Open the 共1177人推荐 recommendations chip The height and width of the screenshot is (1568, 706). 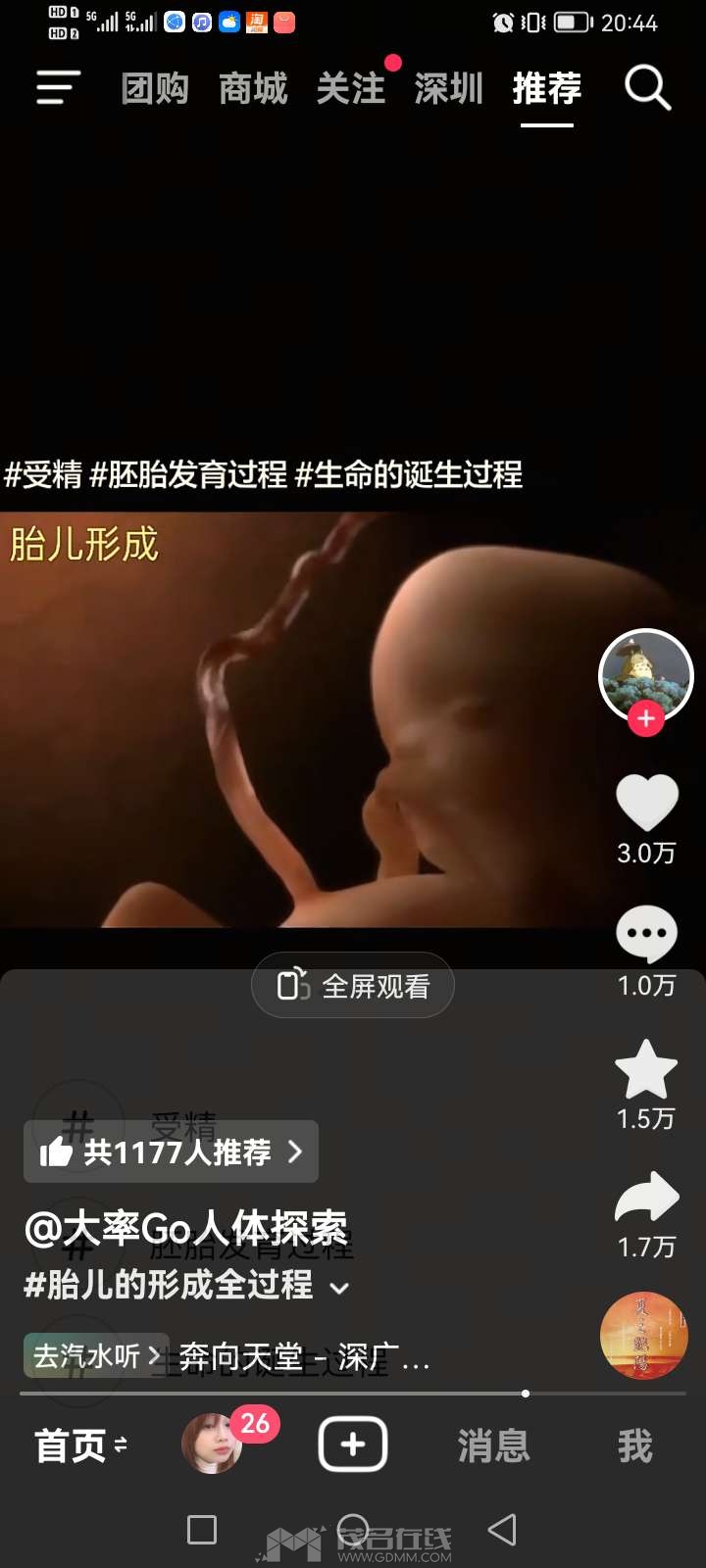coord(172,1151)
